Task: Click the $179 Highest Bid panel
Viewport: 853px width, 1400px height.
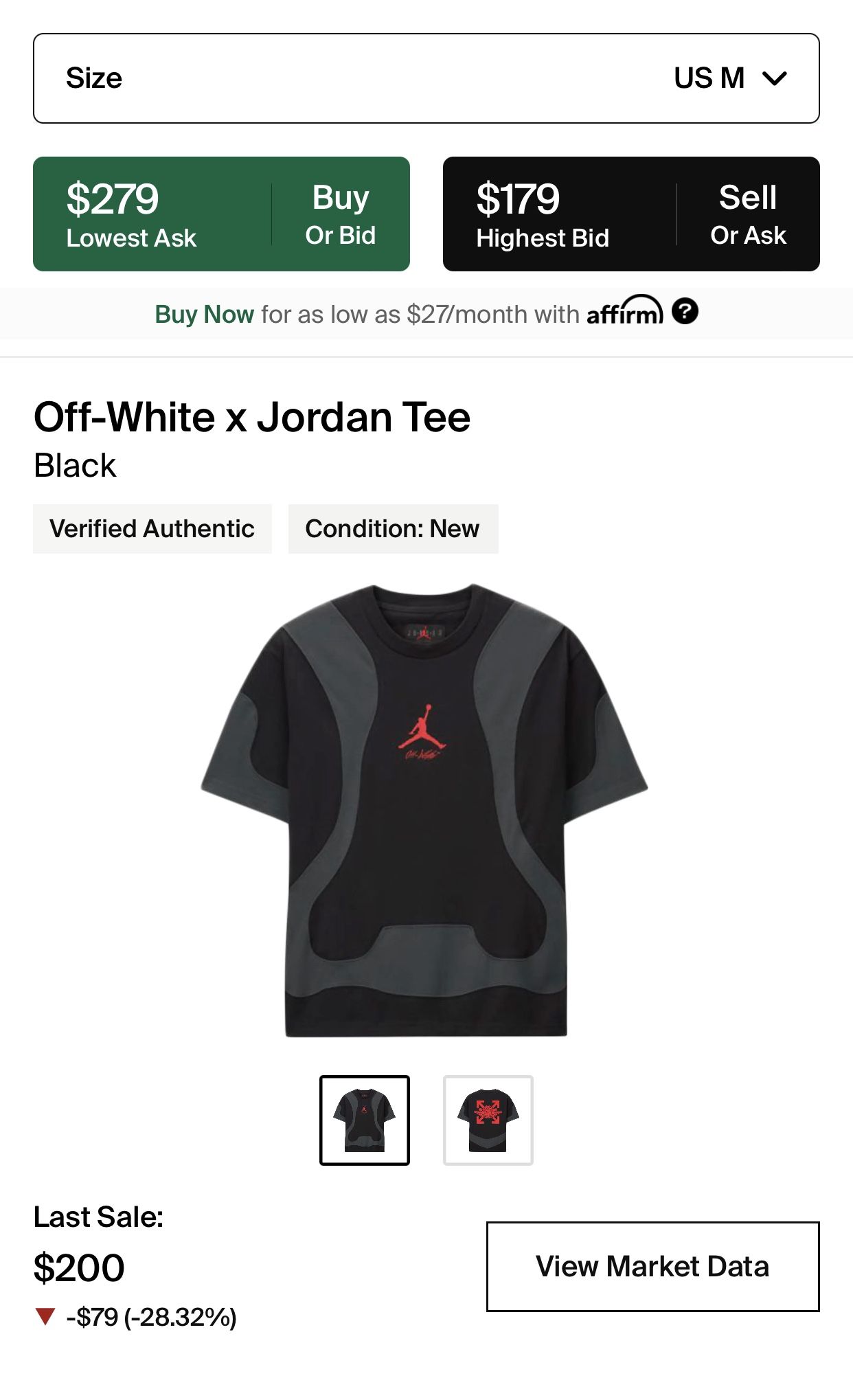Action: [543, 214]
